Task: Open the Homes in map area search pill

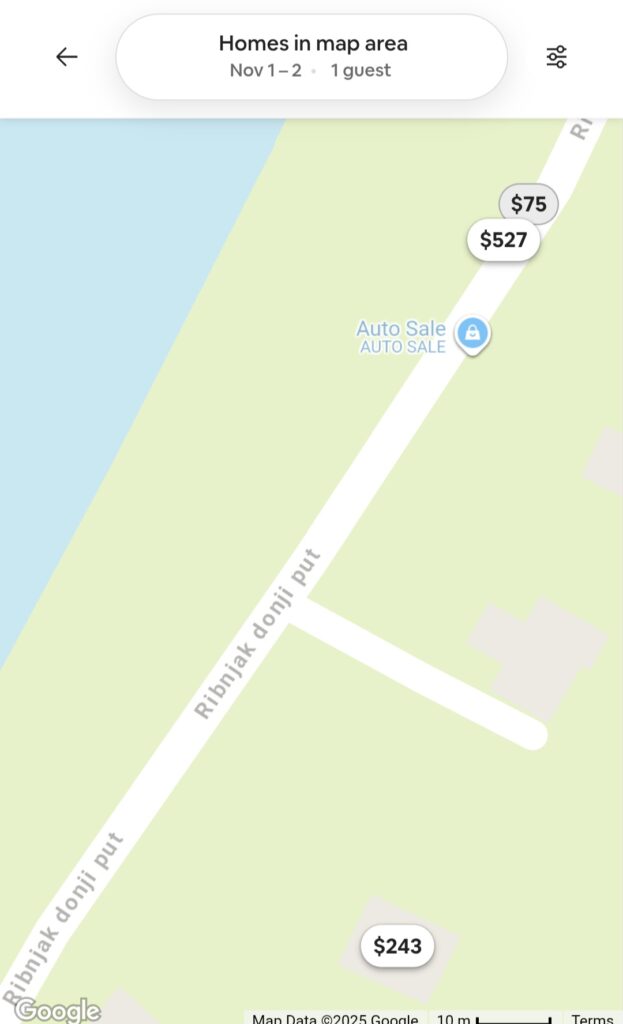Action: click(x=312, y=57)
